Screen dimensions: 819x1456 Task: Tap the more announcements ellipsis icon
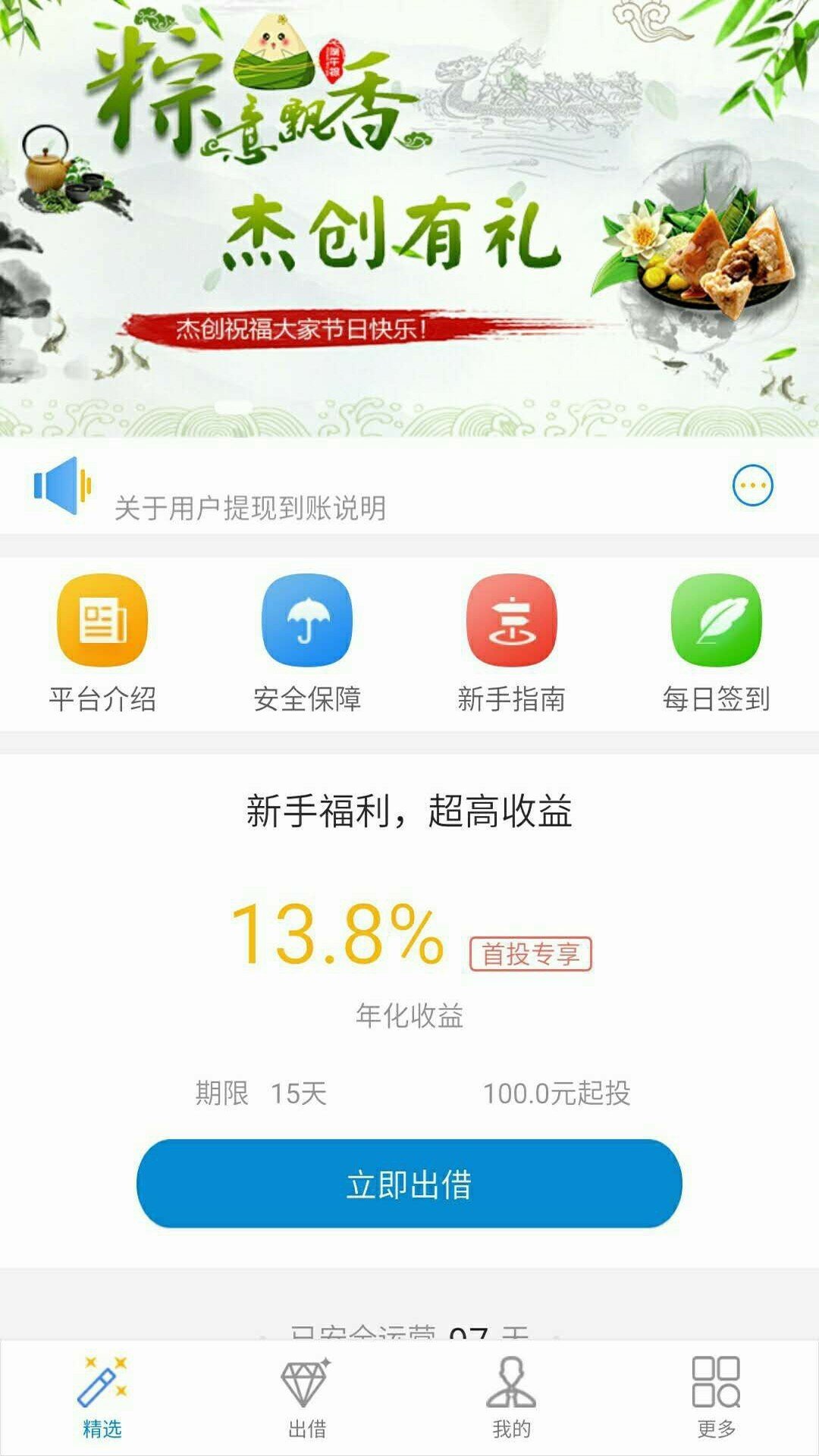click(752, 485)
